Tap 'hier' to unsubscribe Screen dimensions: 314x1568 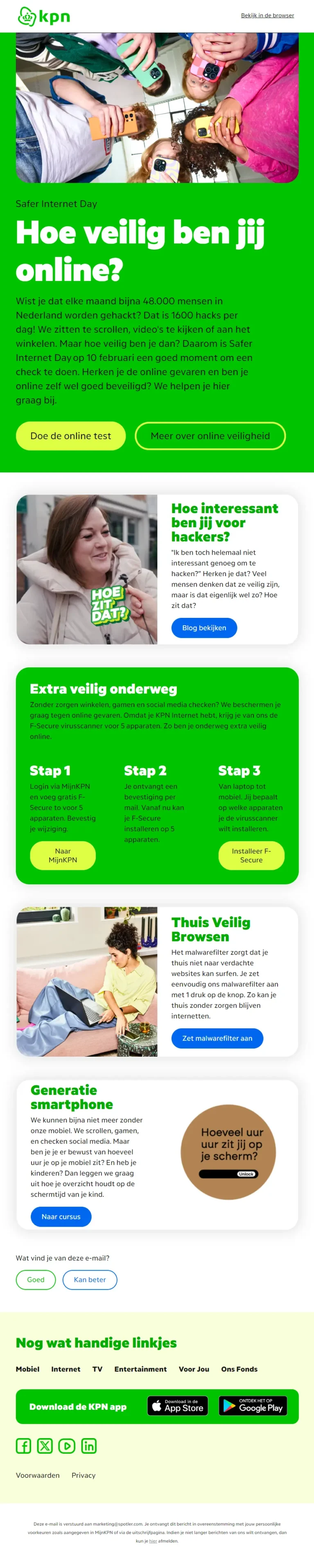[x=153, y=1541]
